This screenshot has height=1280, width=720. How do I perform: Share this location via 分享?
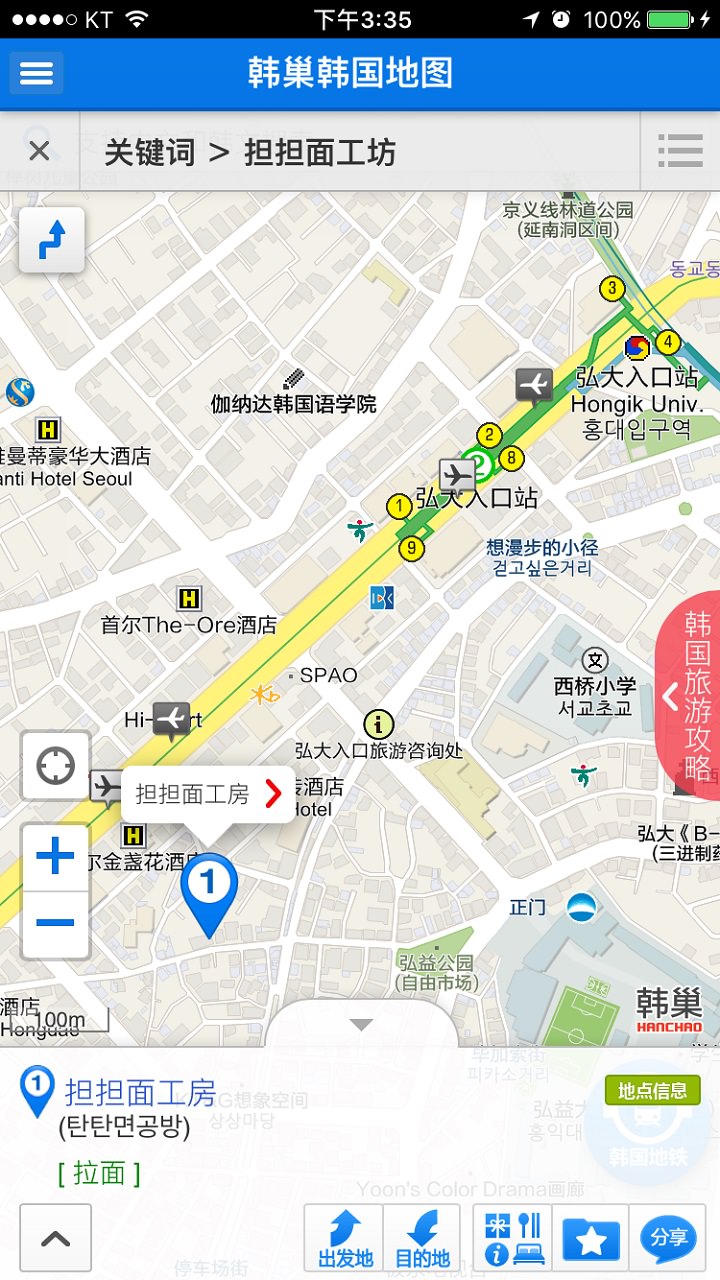coord(668,1239)
